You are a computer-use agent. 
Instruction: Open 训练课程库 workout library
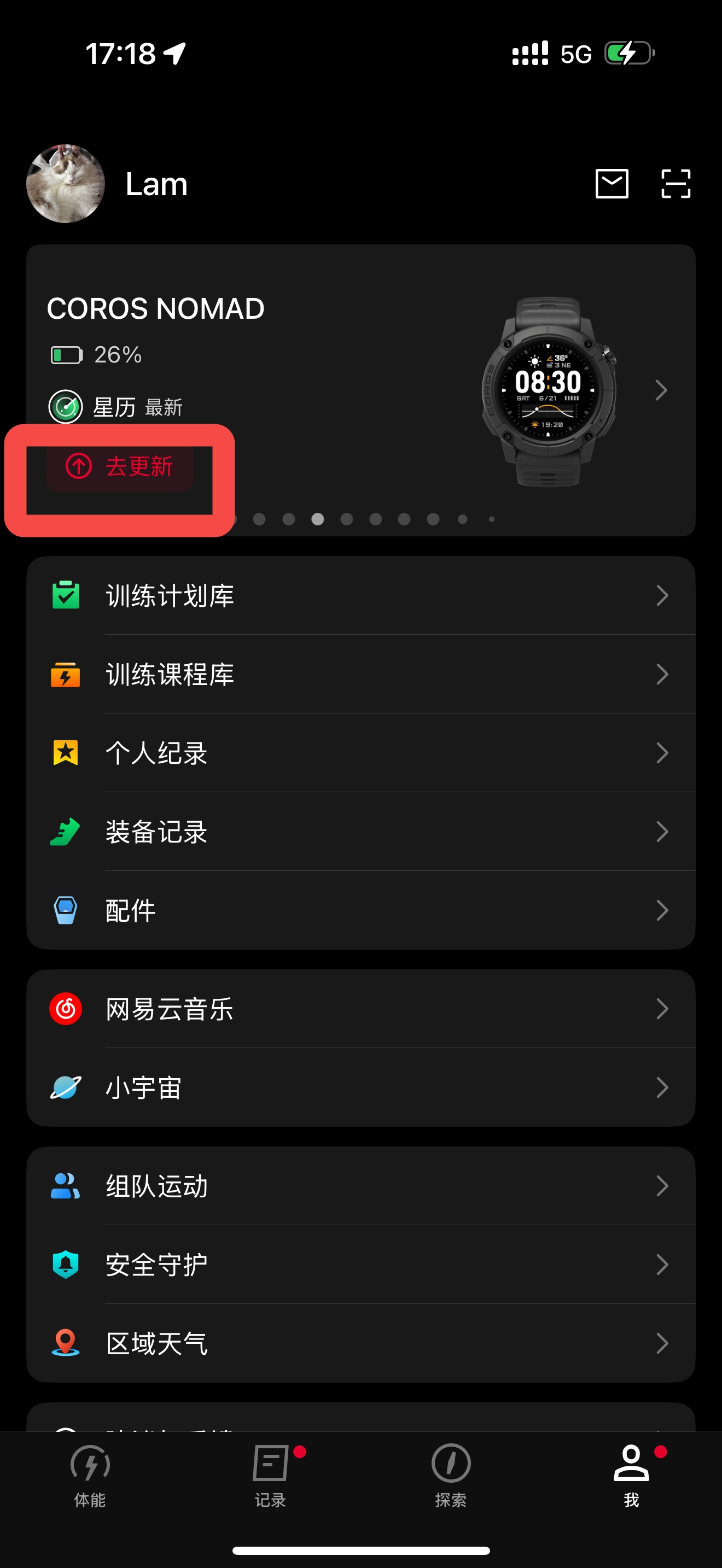(360, 675)
